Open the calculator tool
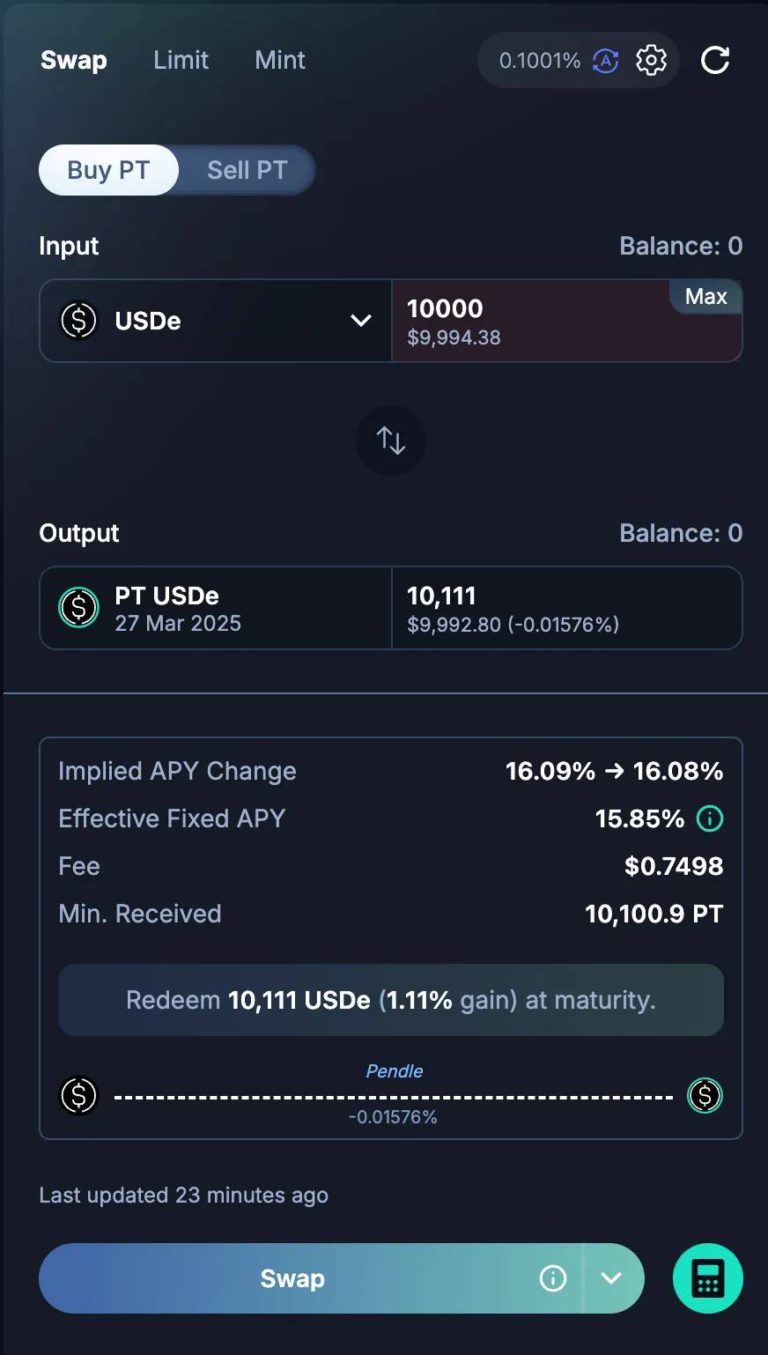 (x=707, y=1278)
